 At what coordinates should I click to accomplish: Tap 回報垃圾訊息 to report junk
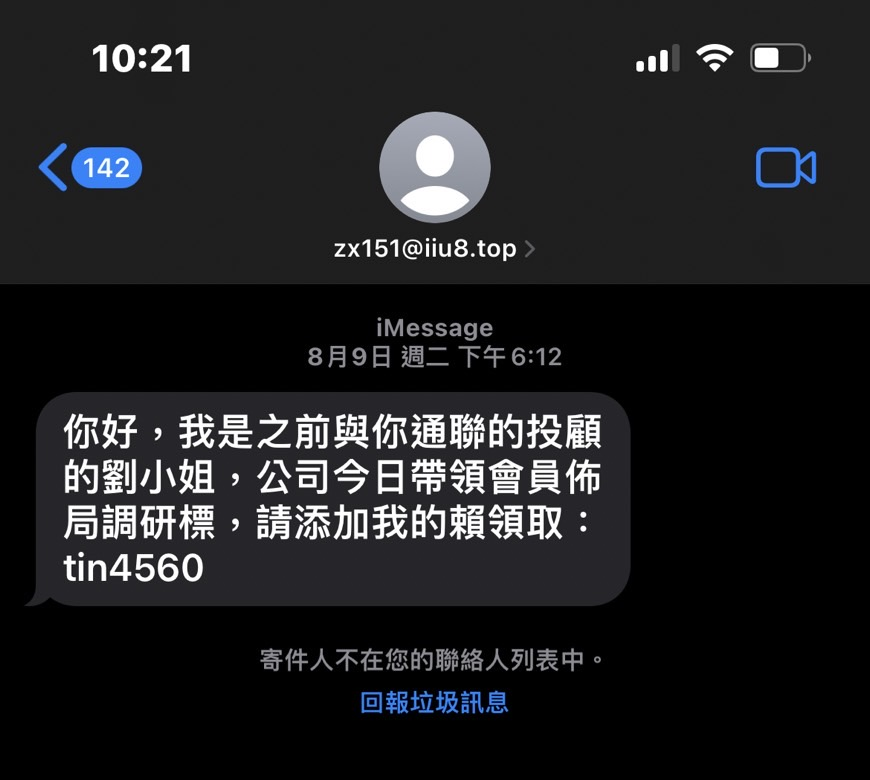(434, 703)
